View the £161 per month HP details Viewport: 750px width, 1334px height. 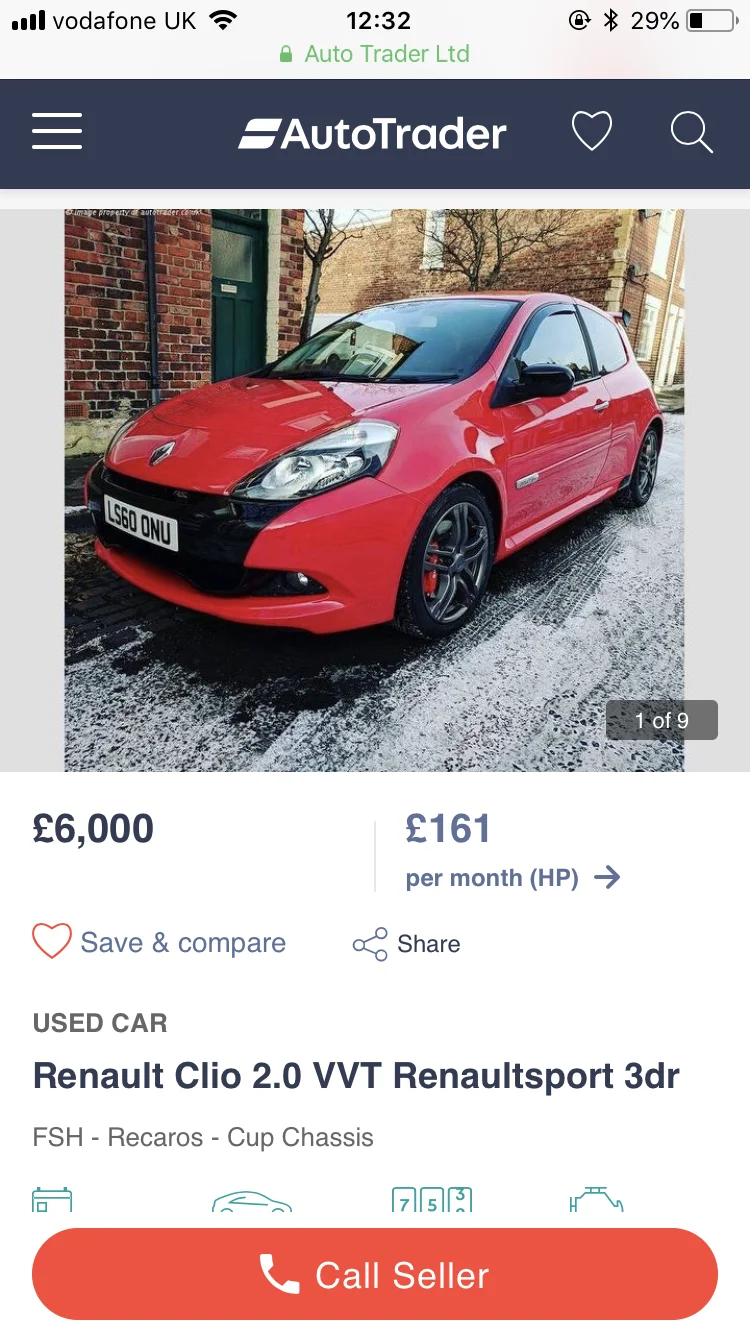click(513, 851)
